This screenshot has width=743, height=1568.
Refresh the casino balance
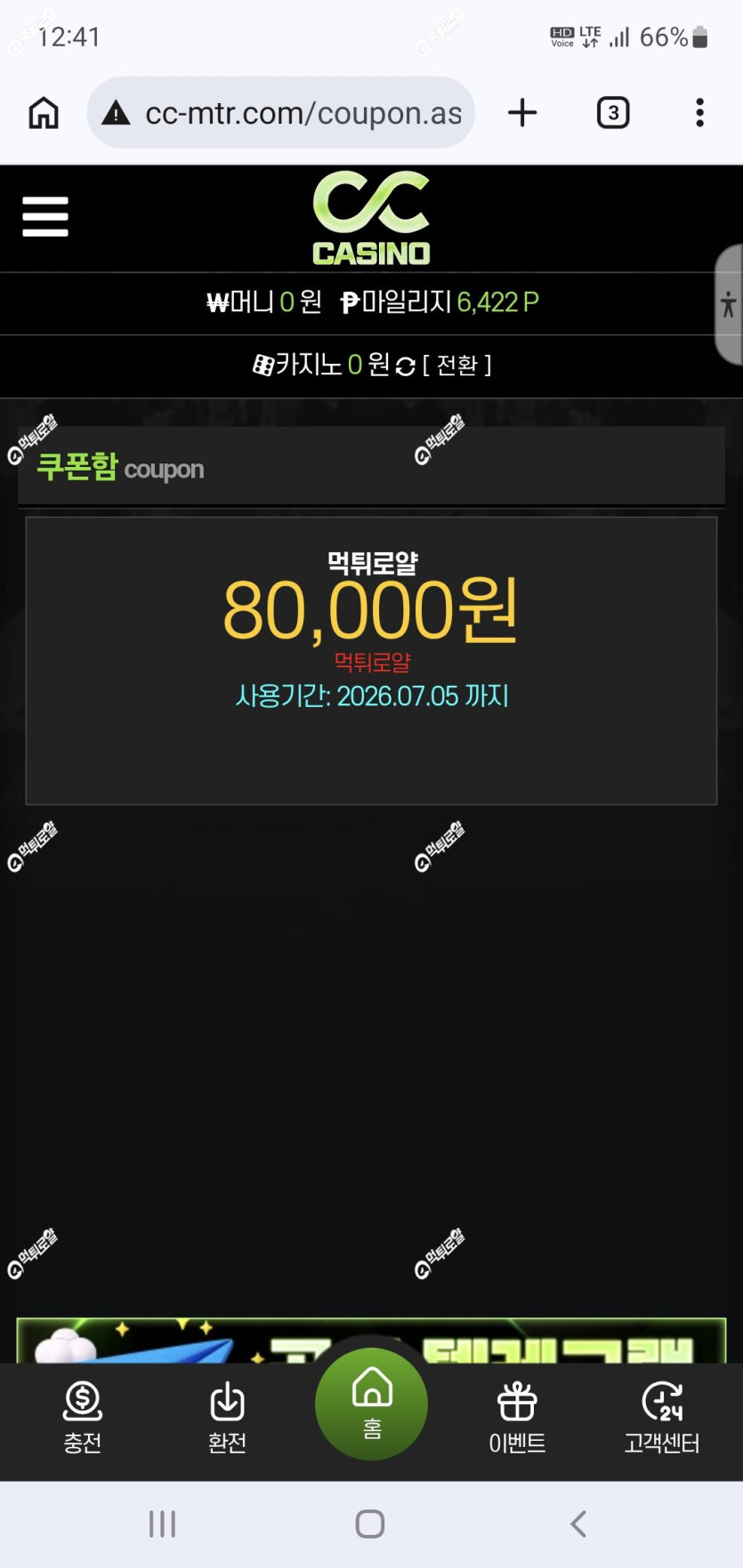(x=406, y=366)
